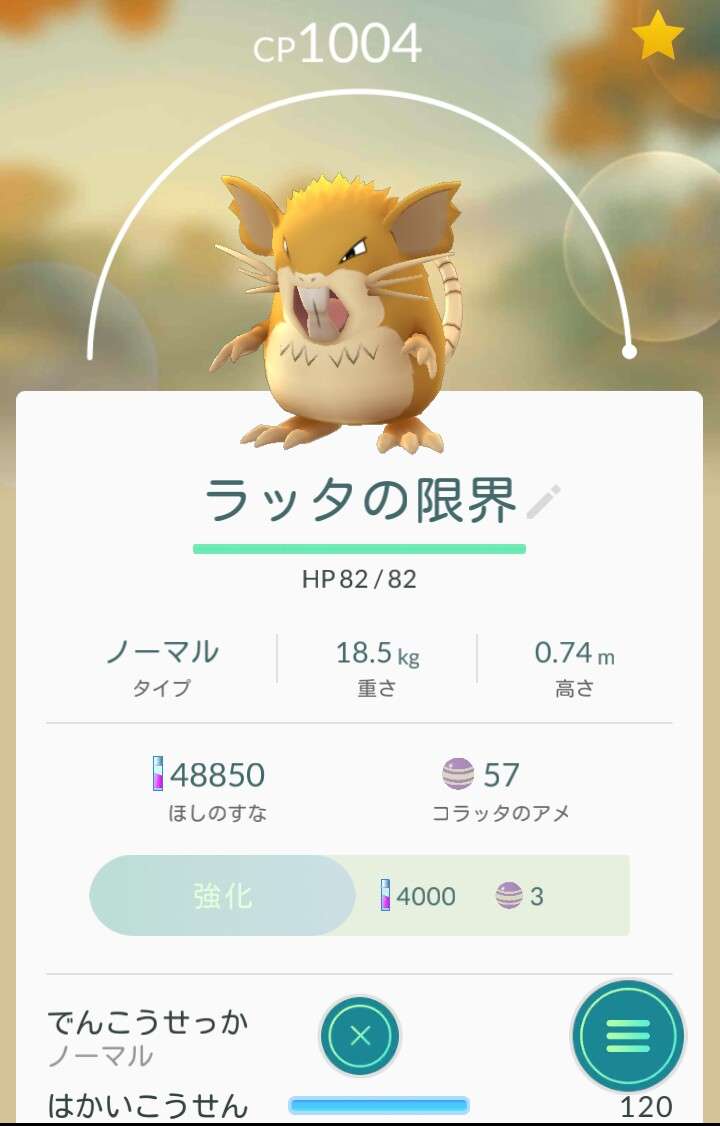Click the blue はかいこうせん power bar
This screenshot has height=1126, width=720.
(380, 1105)
